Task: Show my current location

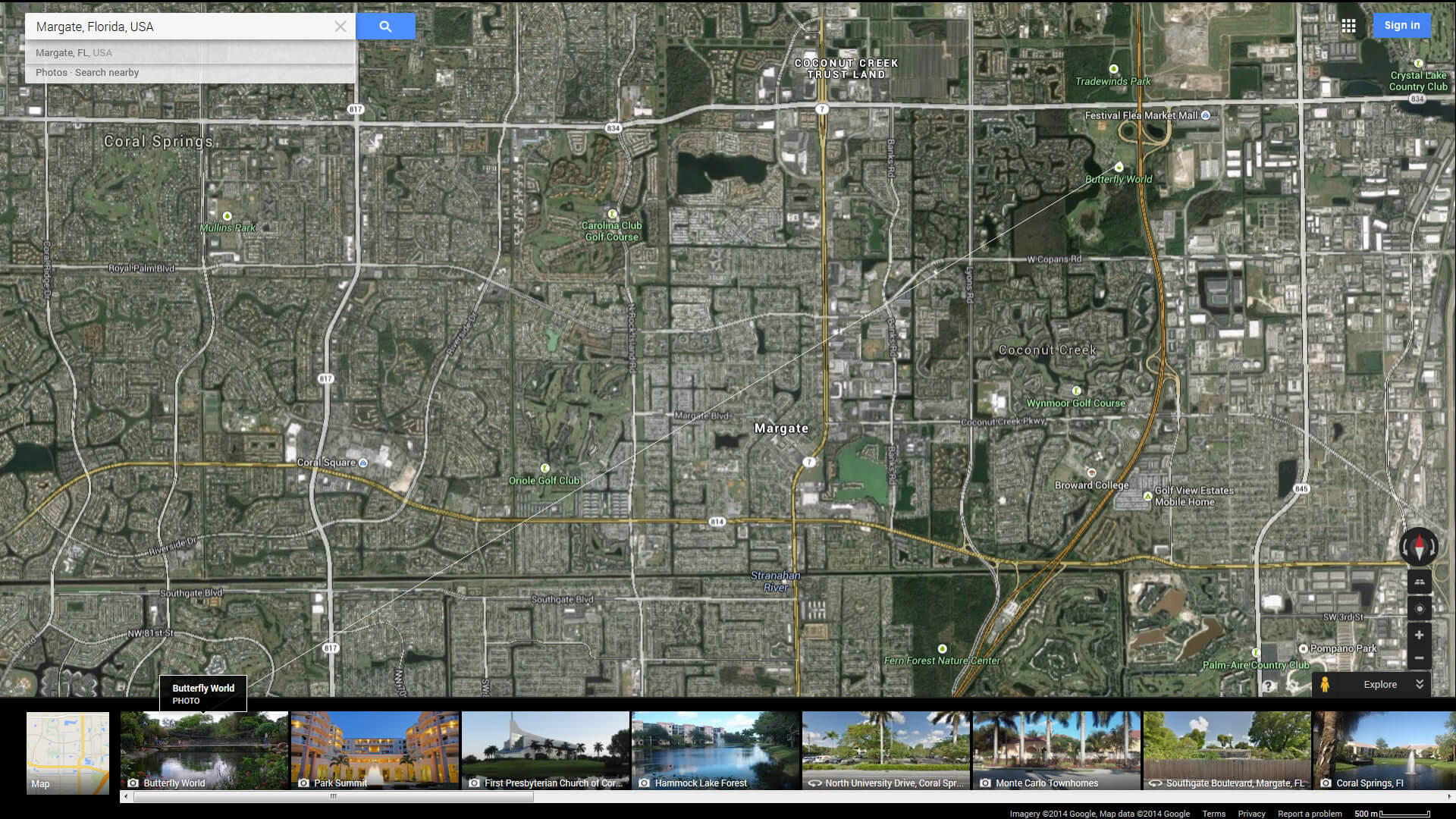Action: pyautogui.click(x=1419, y=608)
